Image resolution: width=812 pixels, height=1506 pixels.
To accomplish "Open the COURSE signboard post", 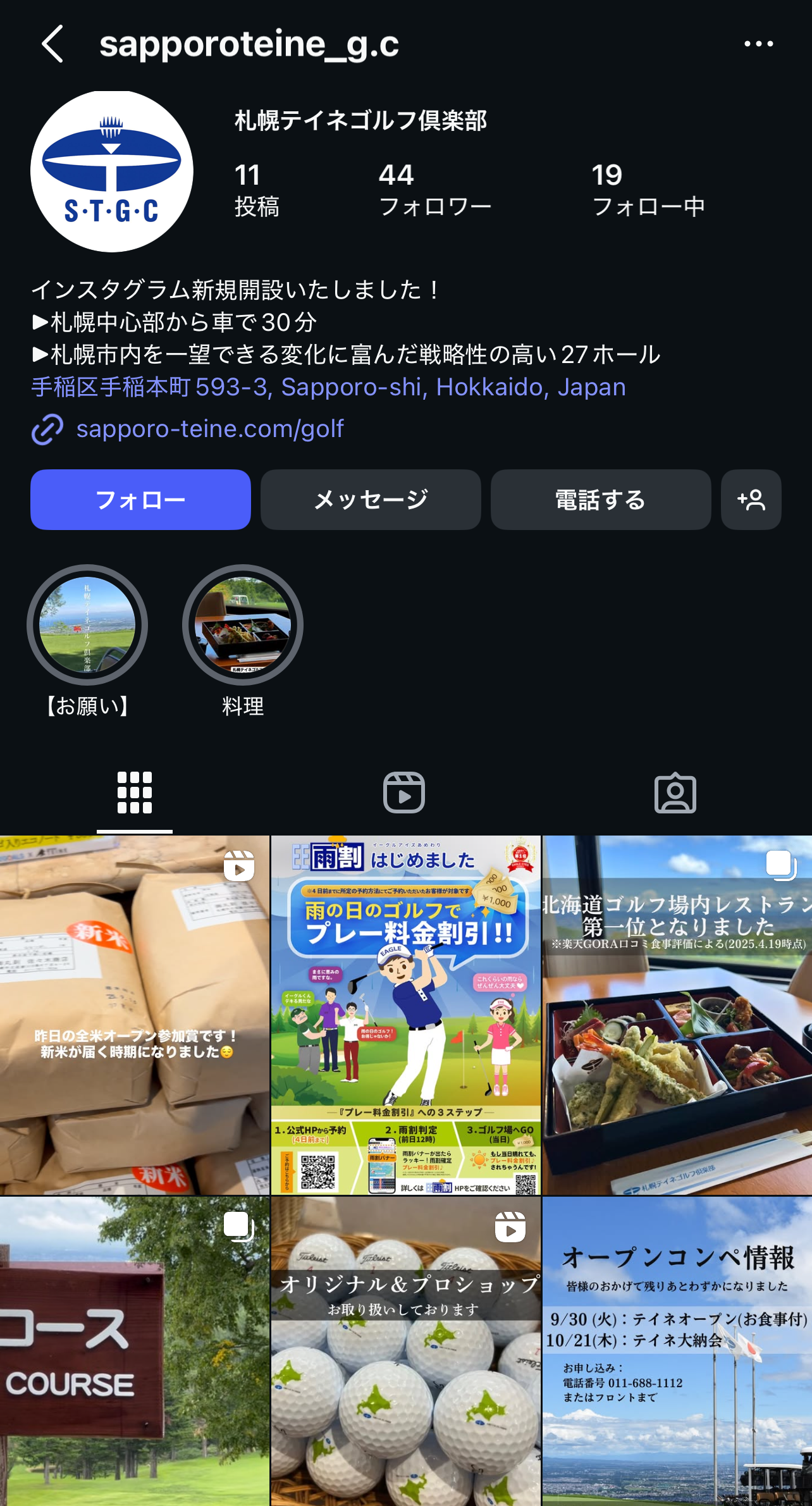I will (135, 1351).
